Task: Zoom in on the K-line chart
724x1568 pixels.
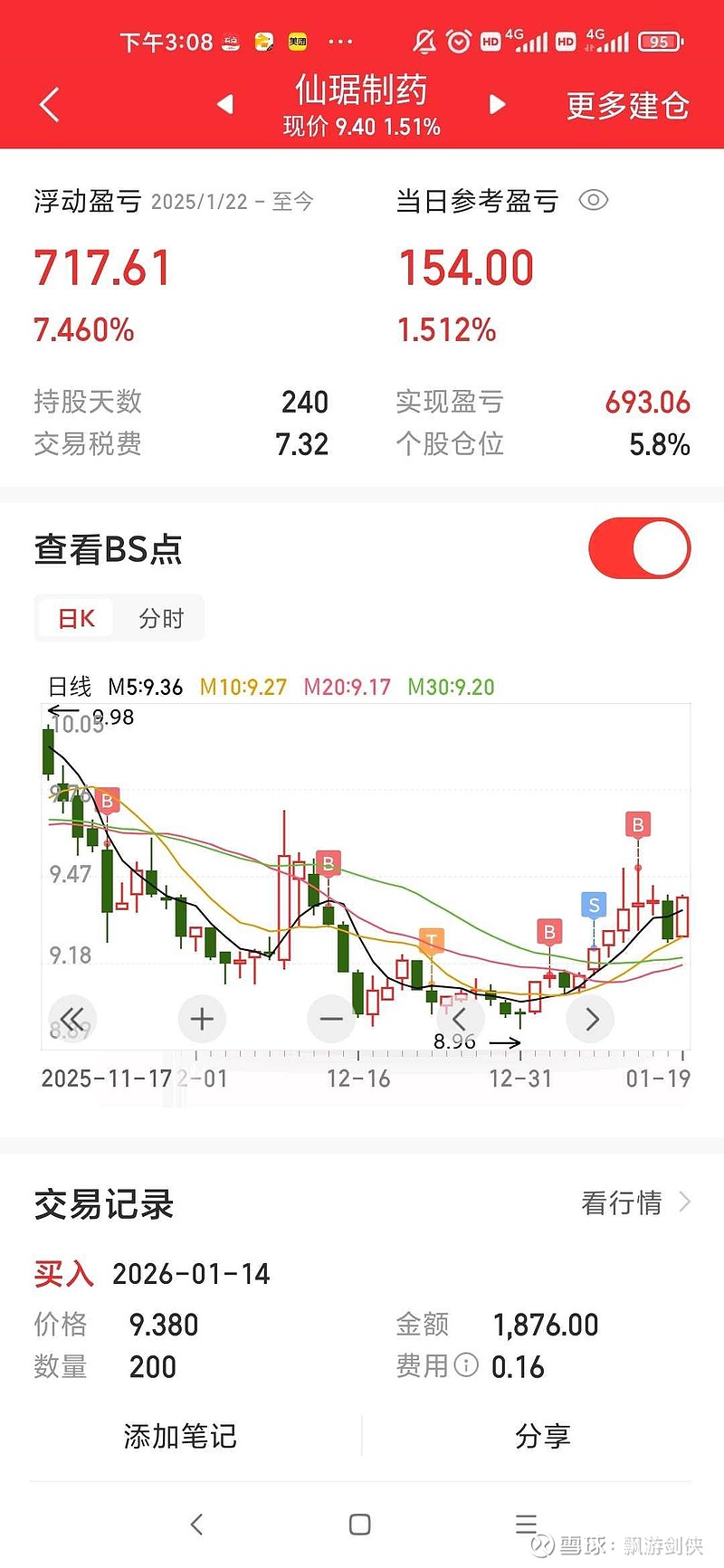Action: point(202,1019)
